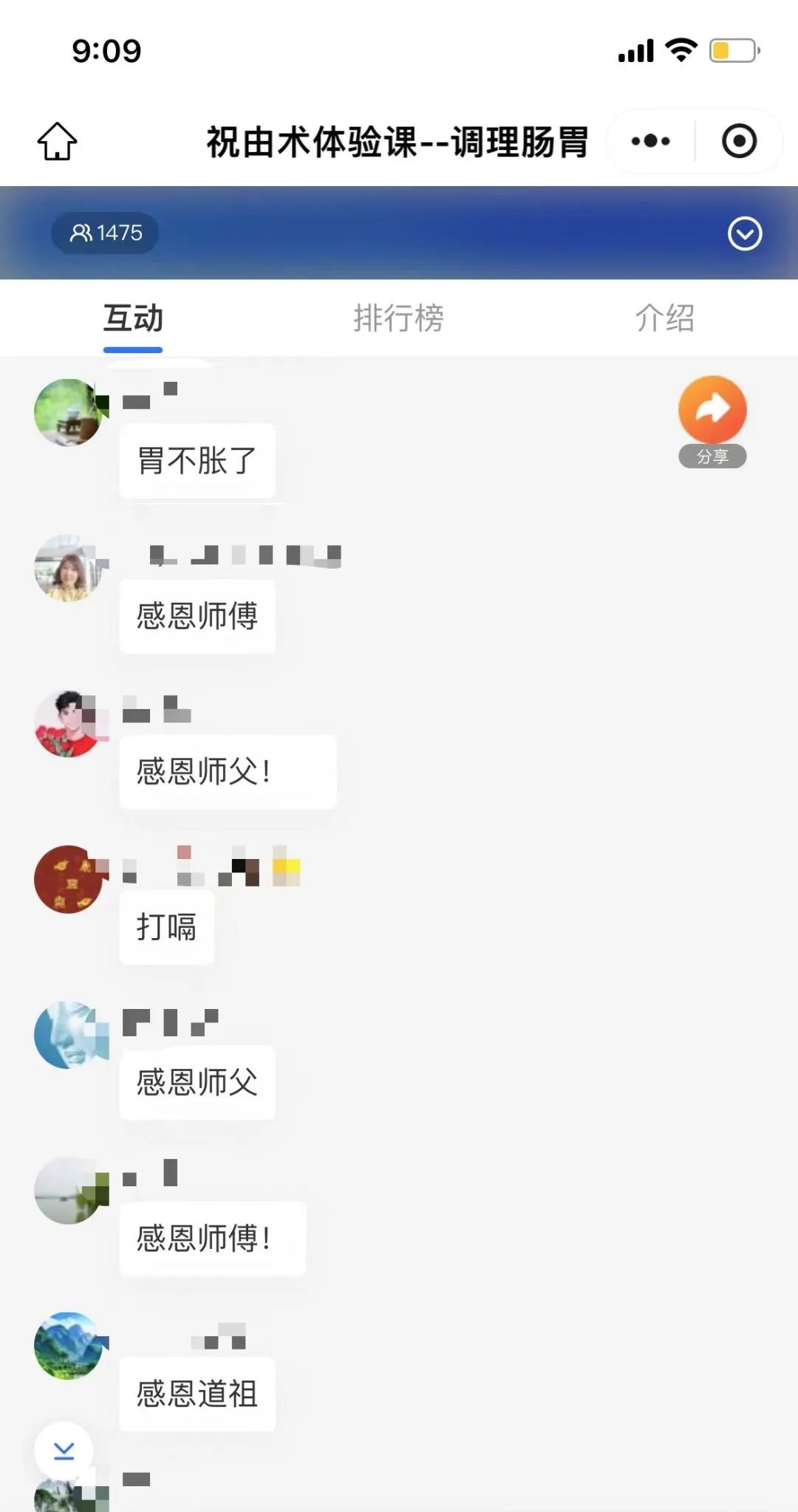Screen dimensions: 798x1512
Task: Select the 互动 tab
Action: (133, 318)
